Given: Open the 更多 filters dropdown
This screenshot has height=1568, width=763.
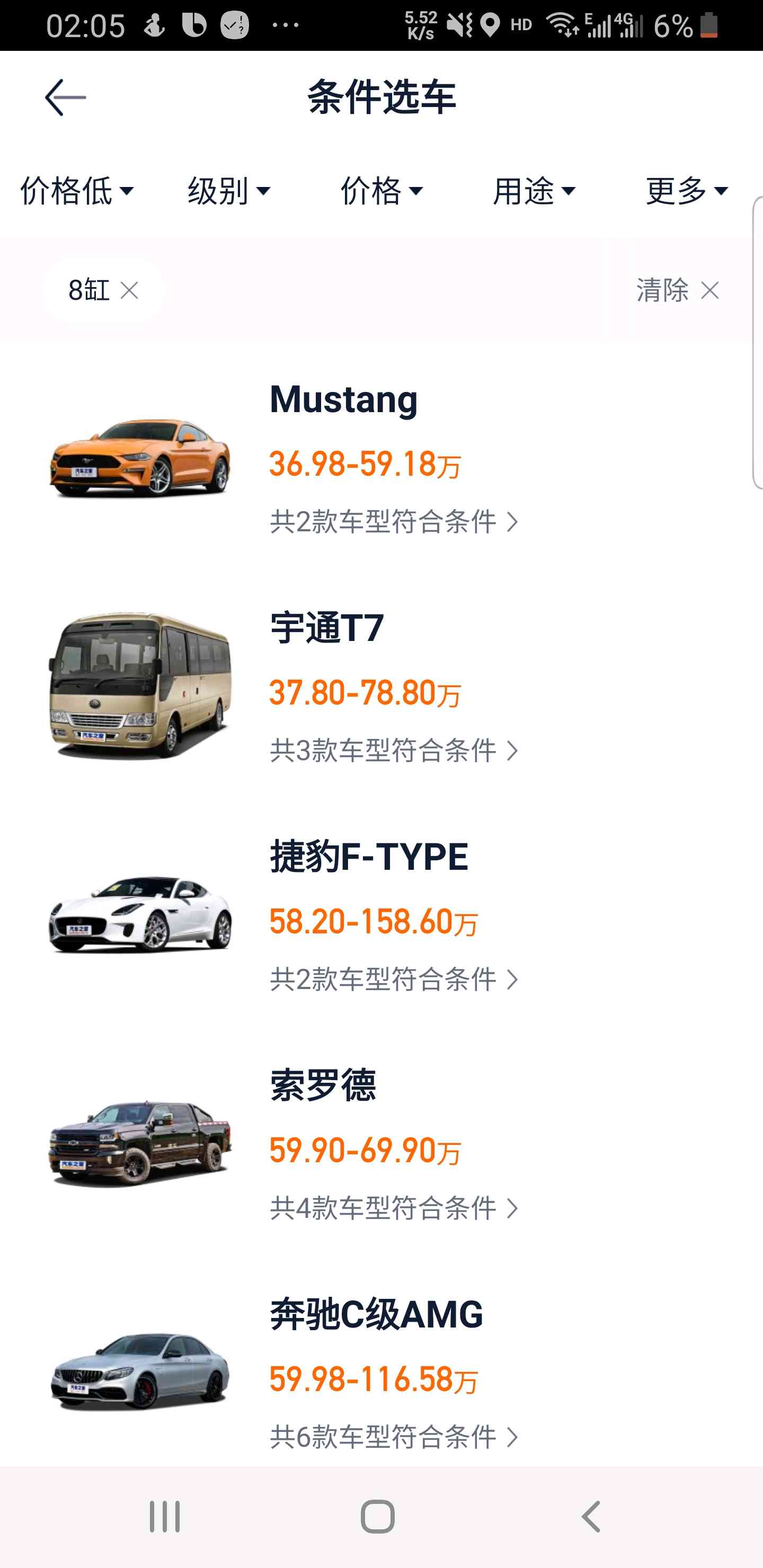Looking at the screenshot, I should [687, 191].
